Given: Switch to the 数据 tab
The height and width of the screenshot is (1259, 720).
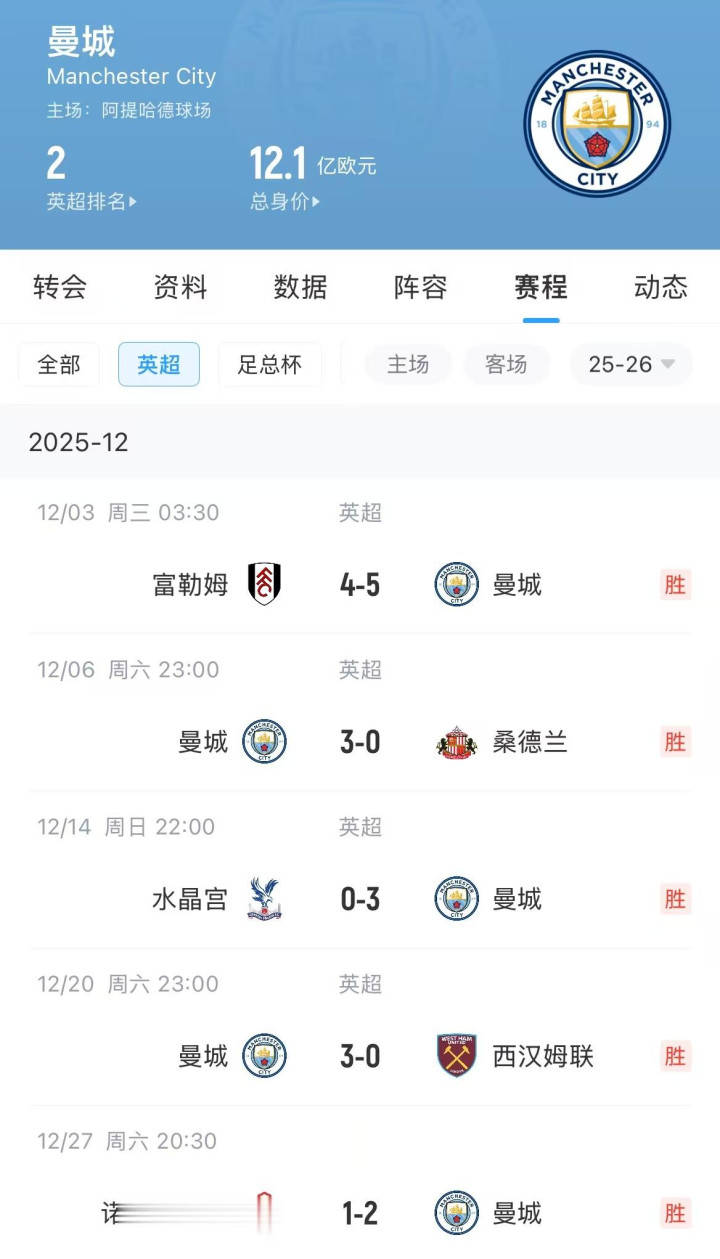Looking at the screenshot, I should (300, 288).
